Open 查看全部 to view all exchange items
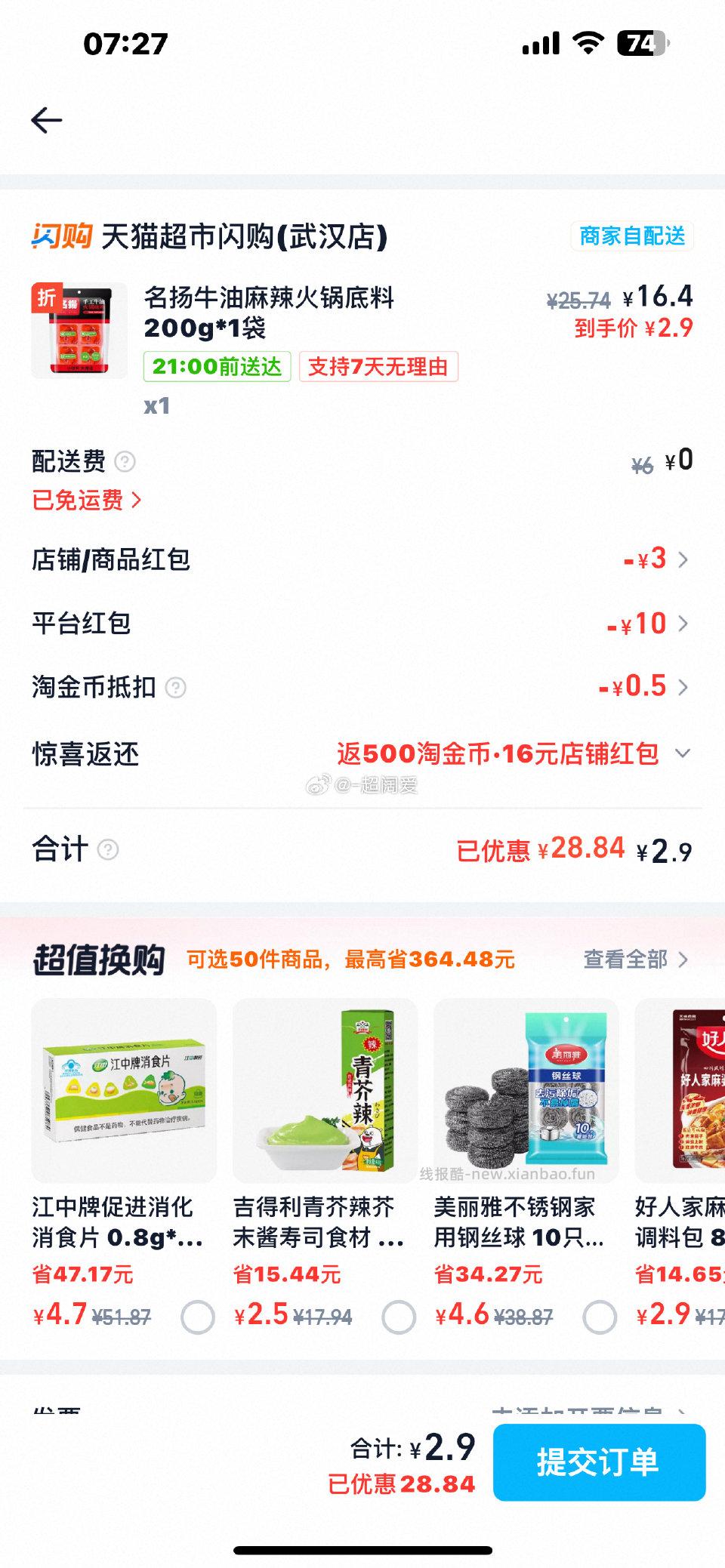Viewport: 725px width, 1568px height. [634, 959]
